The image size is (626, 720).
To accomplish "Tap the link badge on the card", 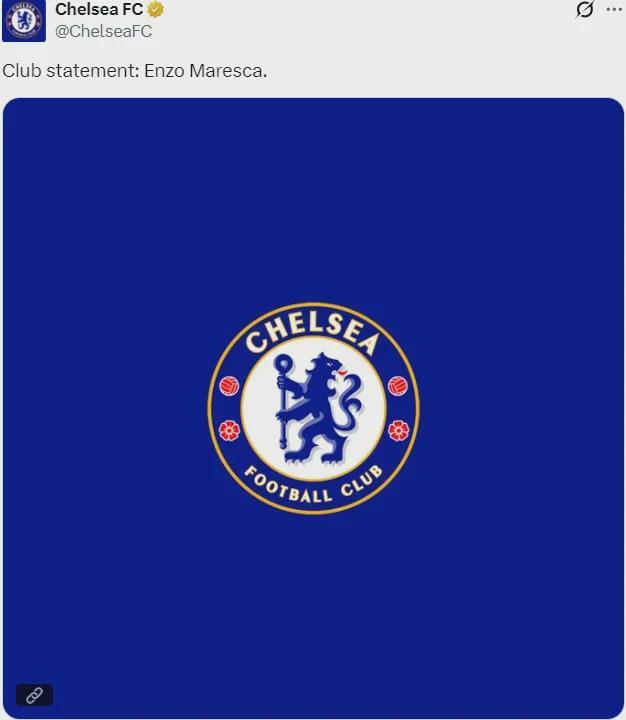I will (34, 695).
